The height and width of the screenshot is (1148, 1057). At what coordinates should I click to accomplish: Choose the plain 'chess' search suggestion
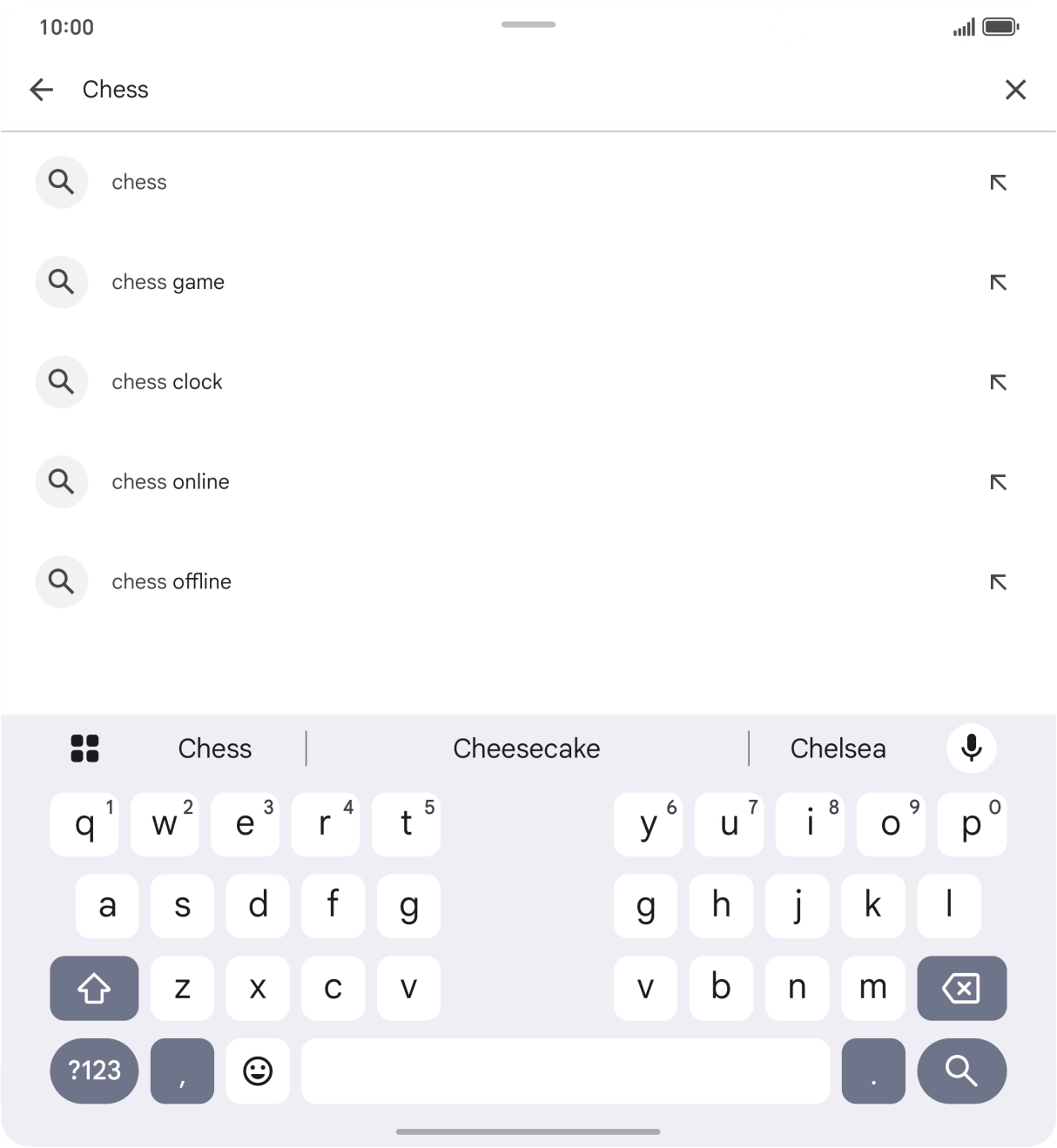139,182
